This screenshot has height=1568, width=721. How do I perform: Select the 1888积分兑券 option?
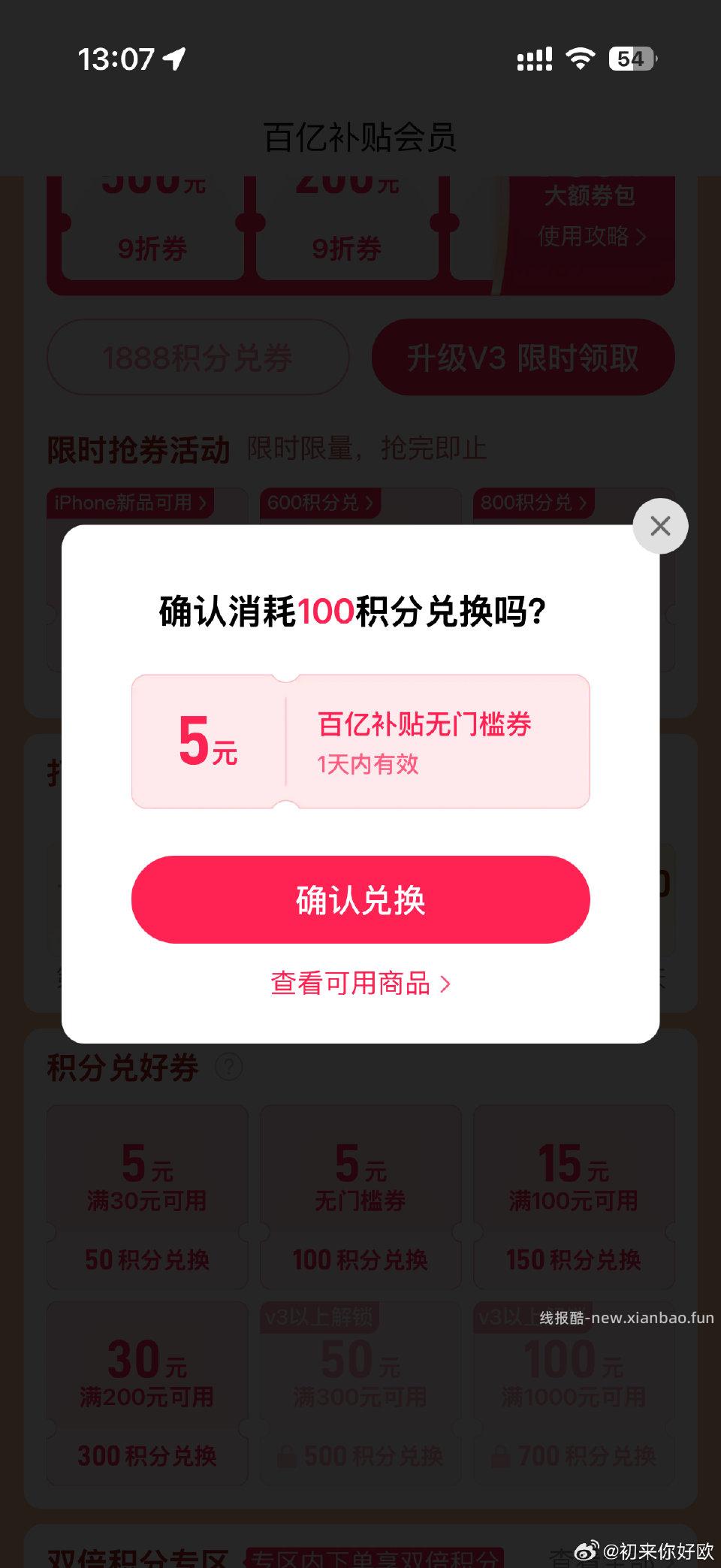click(198, 358)
